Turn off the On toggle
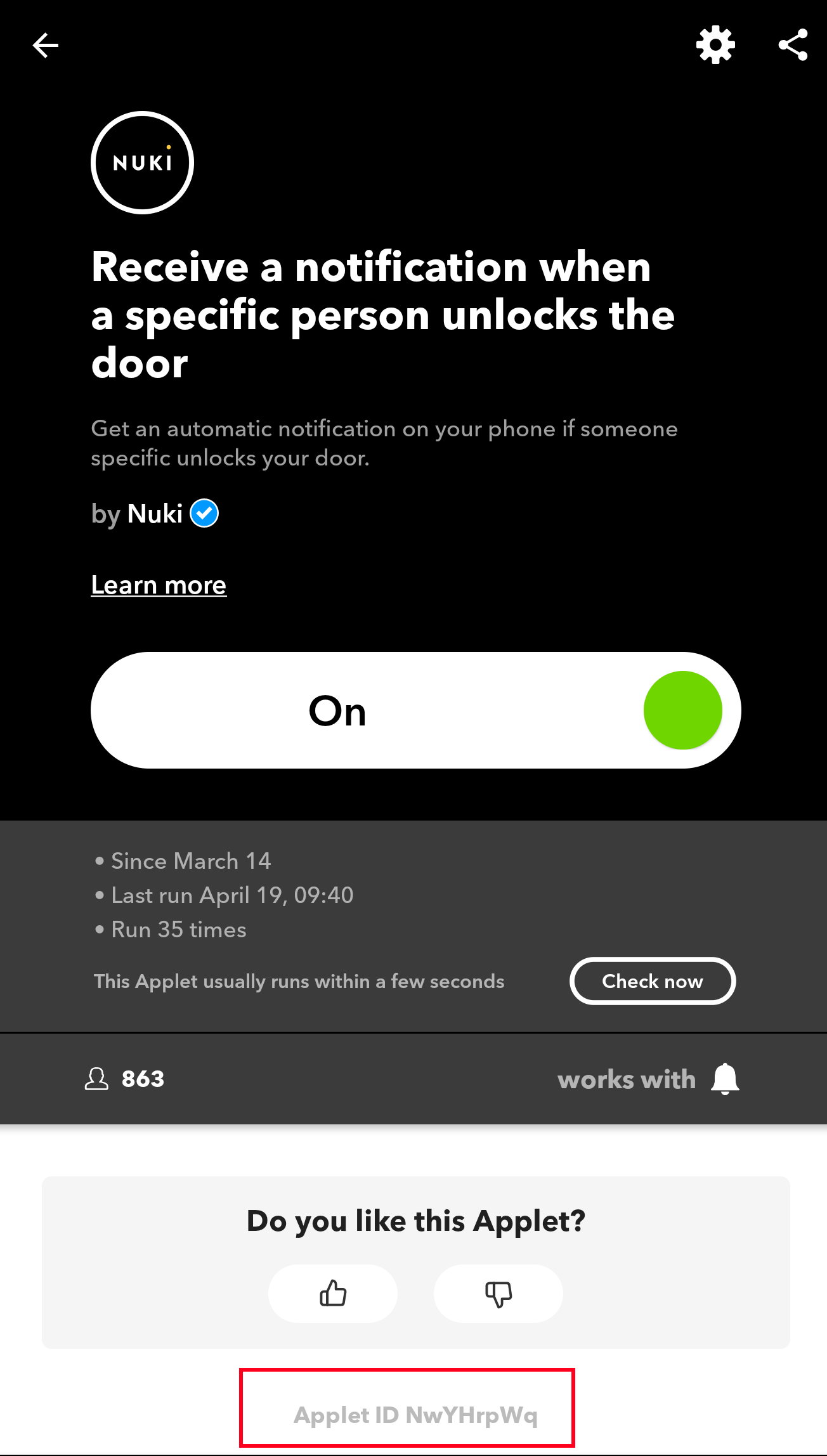 [x=415, y=710]
